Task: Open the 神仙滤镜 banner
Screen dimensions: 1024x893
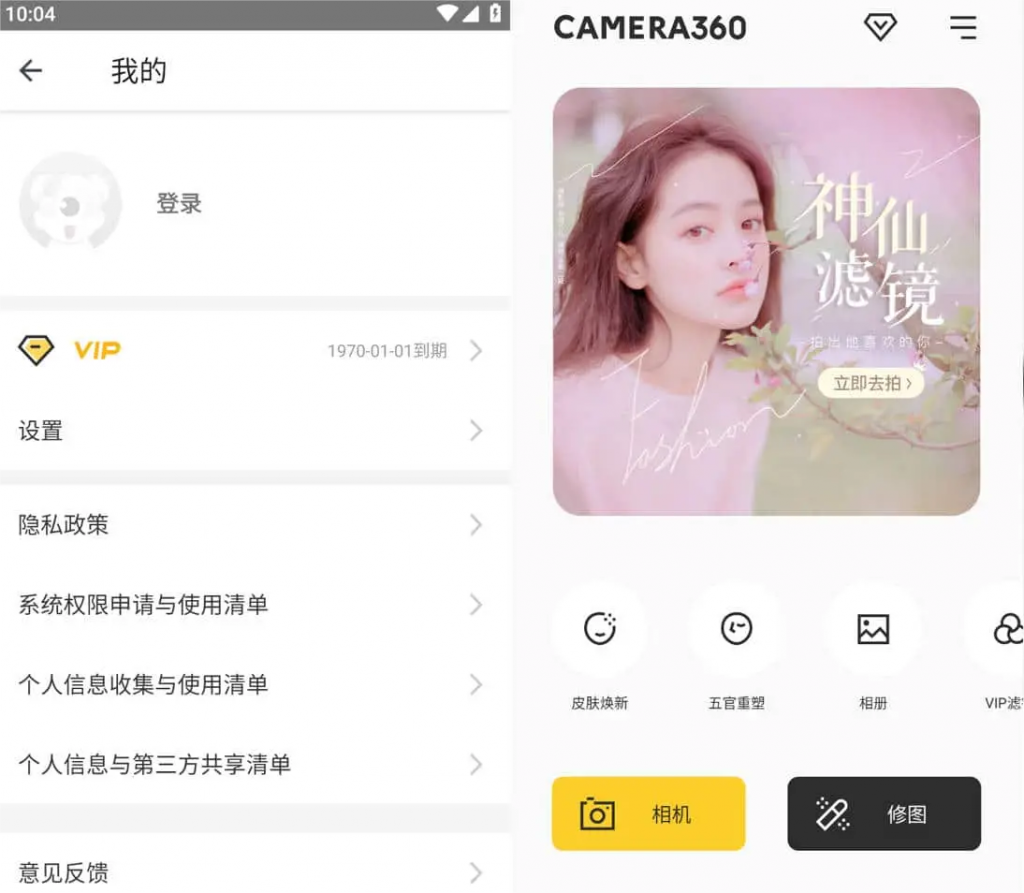Action: [x=766, y=301]
